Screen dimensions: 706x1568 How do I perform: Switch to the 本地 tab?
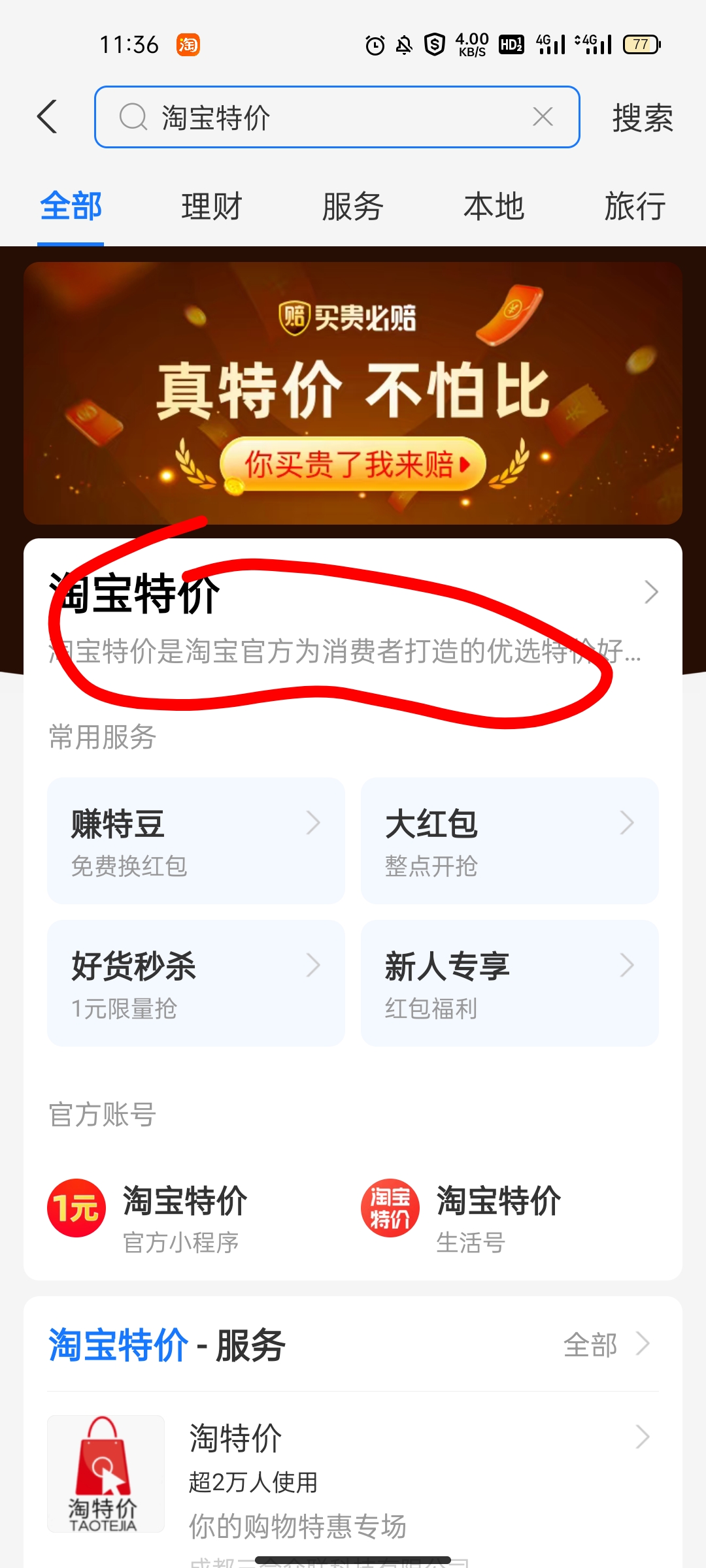[494, 207]
